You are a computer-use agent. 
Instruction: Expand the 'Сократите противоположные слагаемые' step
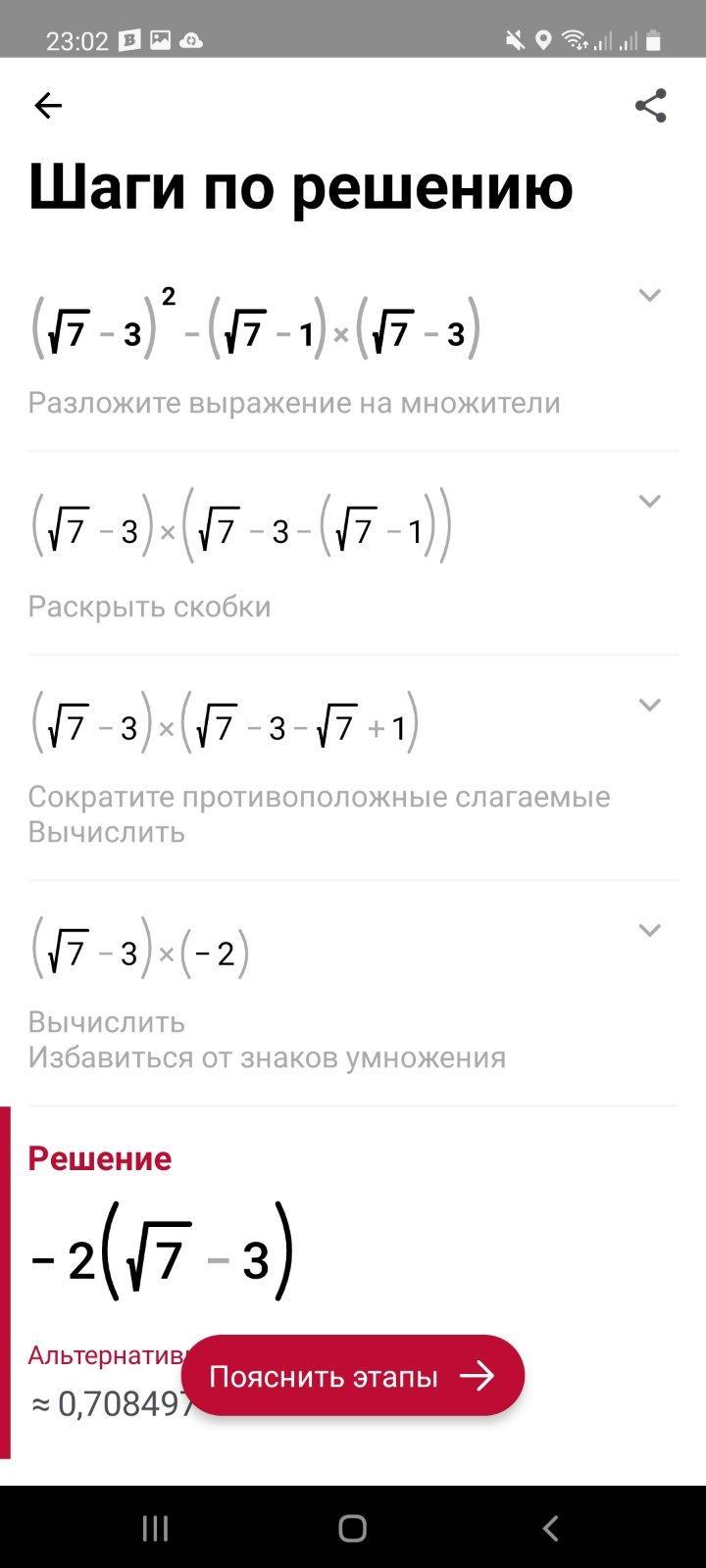[x=649, y=705]
